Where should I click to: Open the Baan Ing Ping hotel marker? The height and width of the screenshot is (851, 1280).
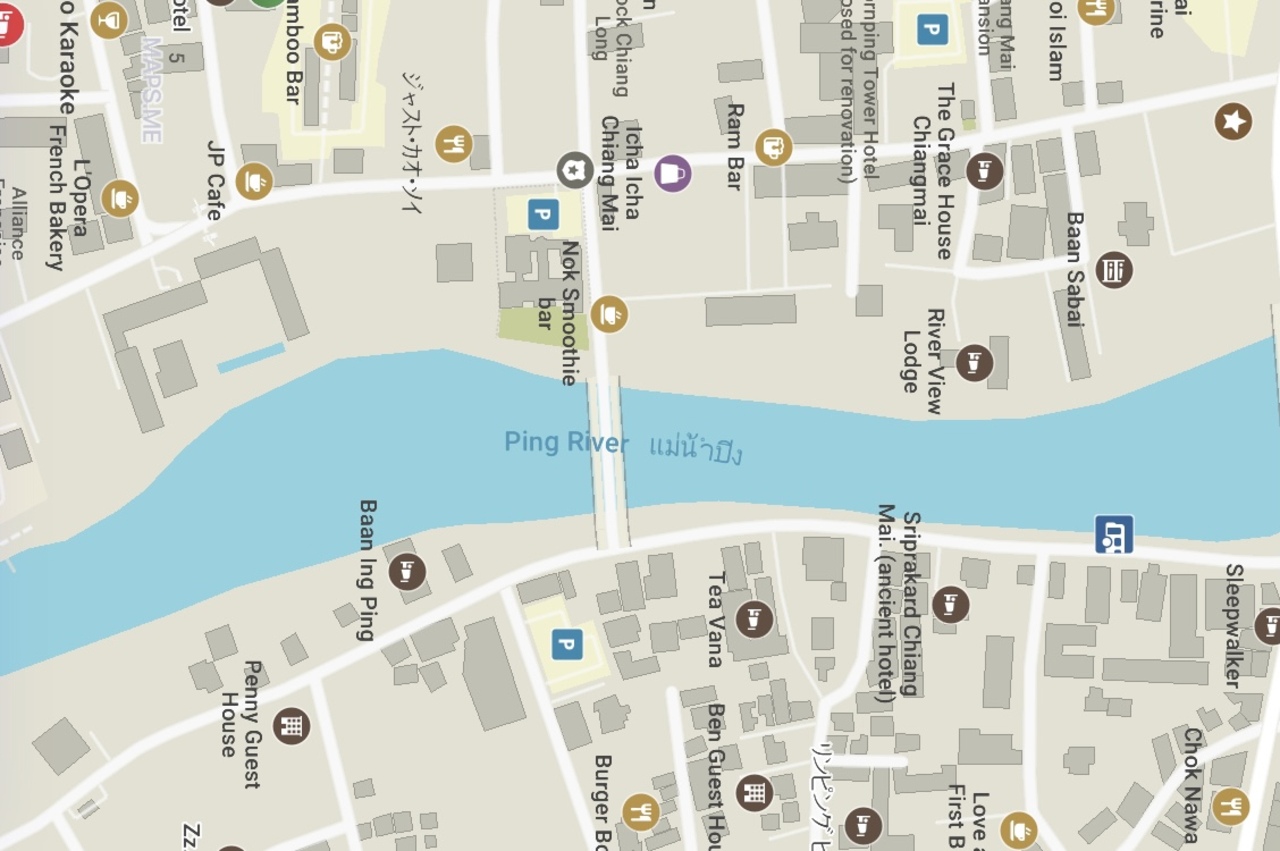pyautogui.click(x=406, y=572)
